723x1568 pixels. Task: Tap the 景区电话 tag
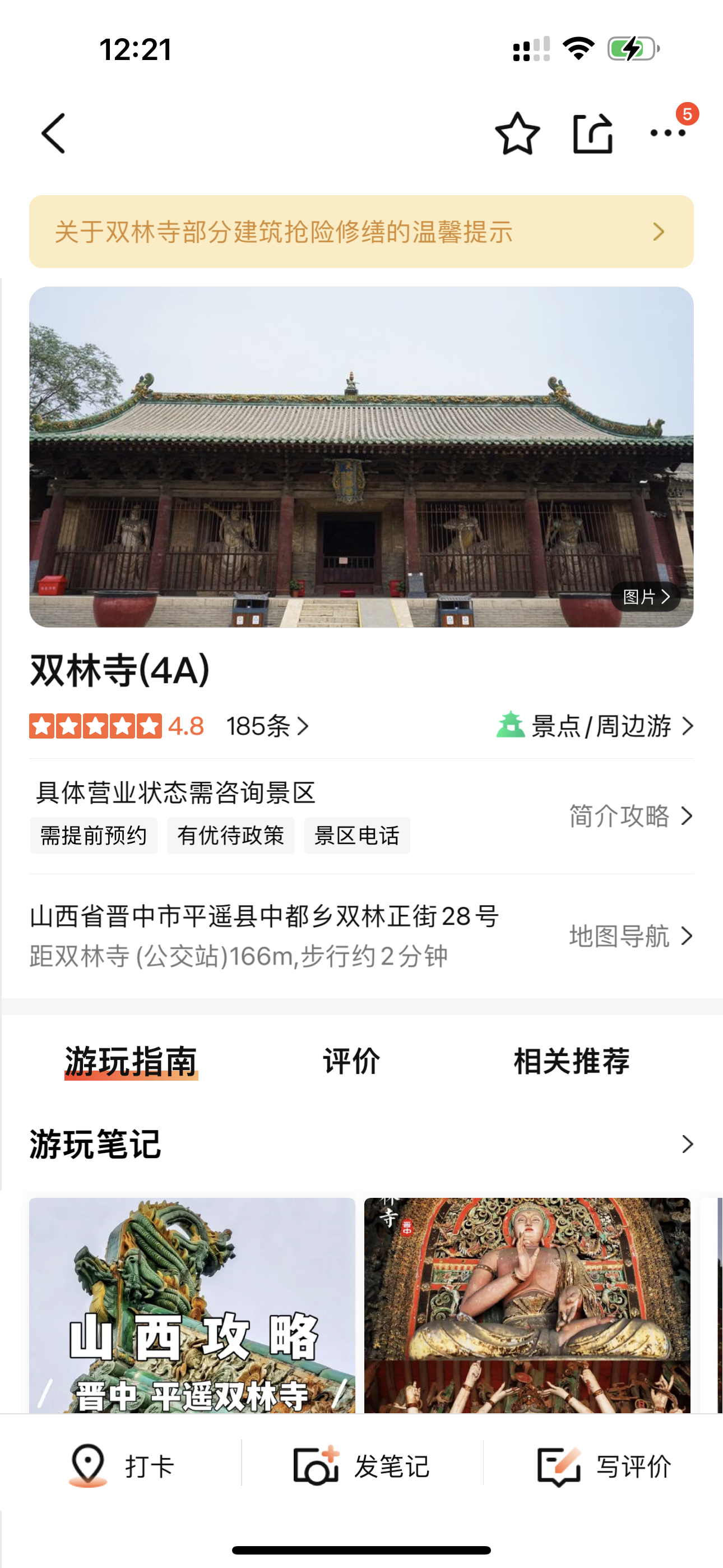point(356,836)
